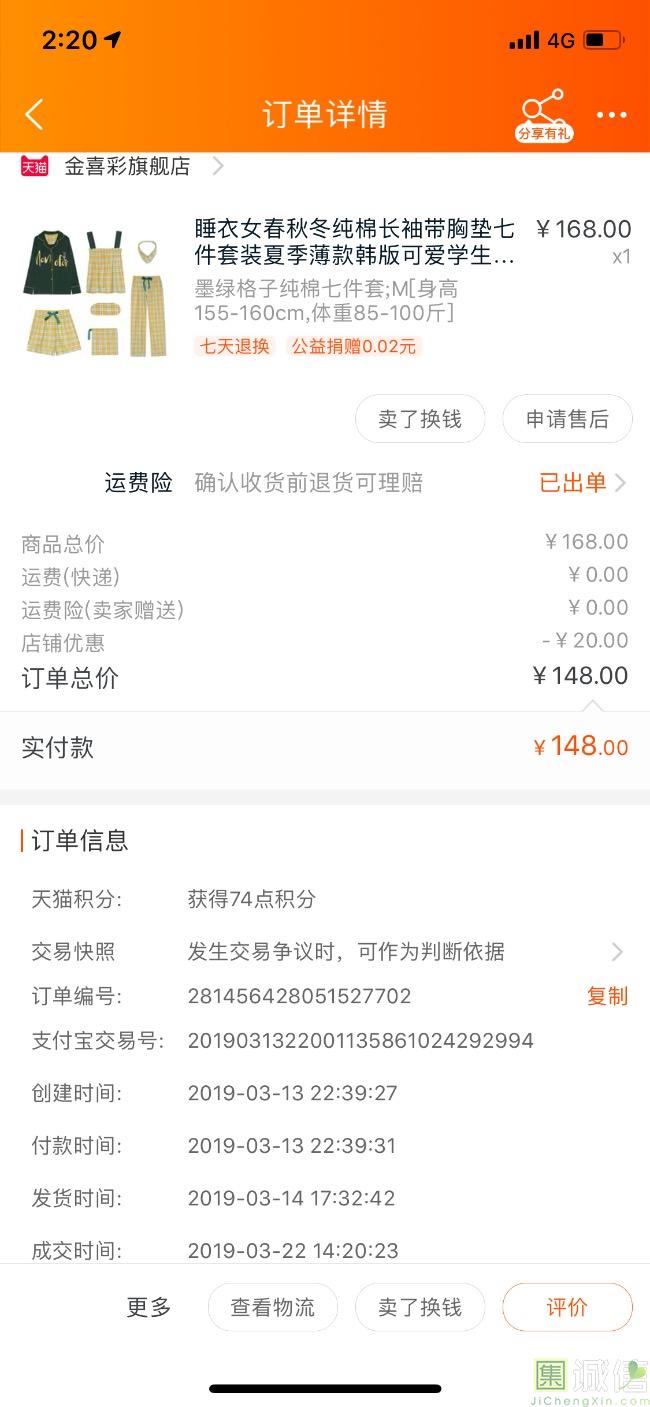Copy the order number with 复制
650x1407 pixels.
pyautogui.click(x=607, y=996)
